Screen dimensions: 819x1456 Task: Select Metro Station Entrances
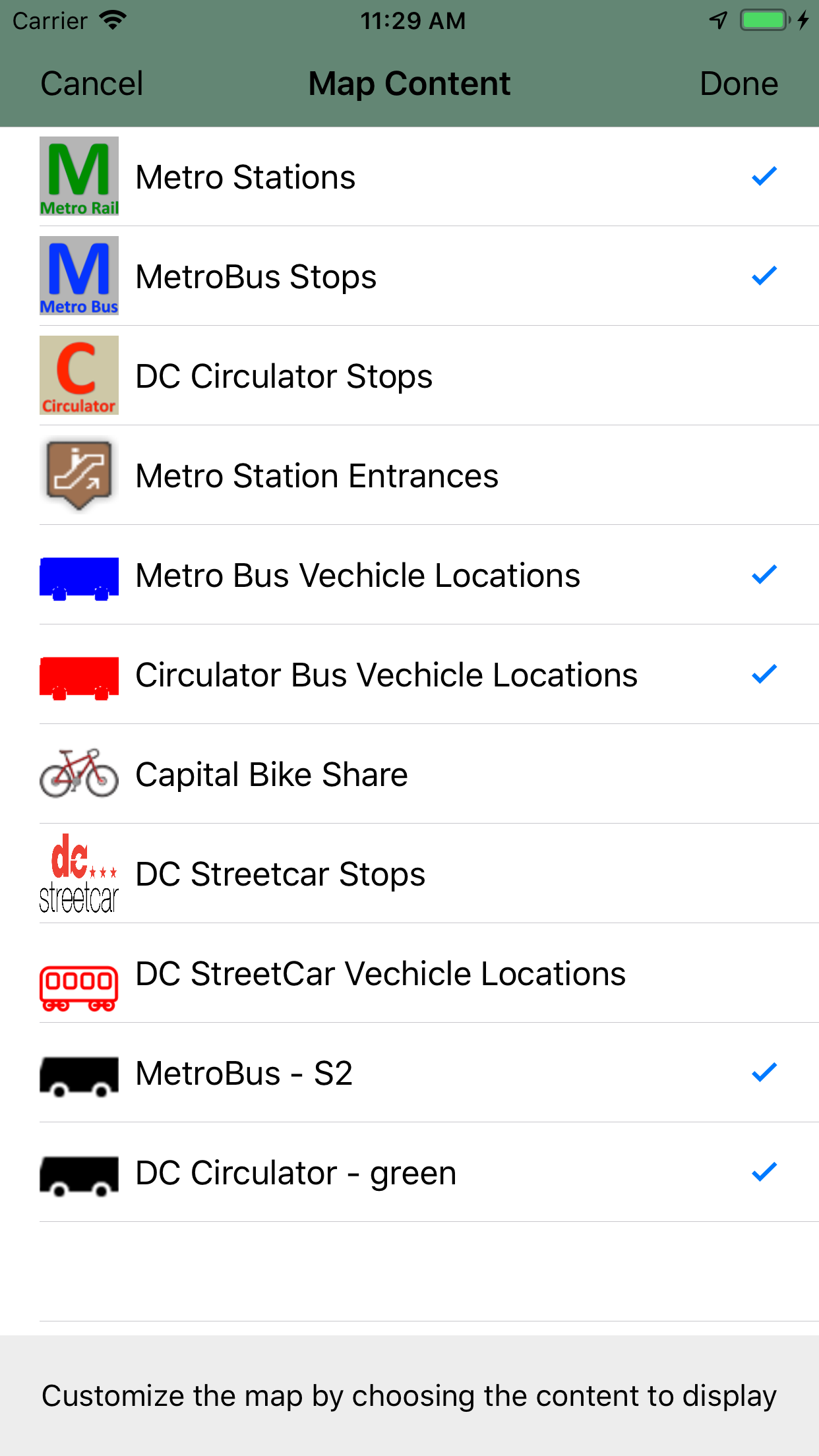click(x=409, y=475)
